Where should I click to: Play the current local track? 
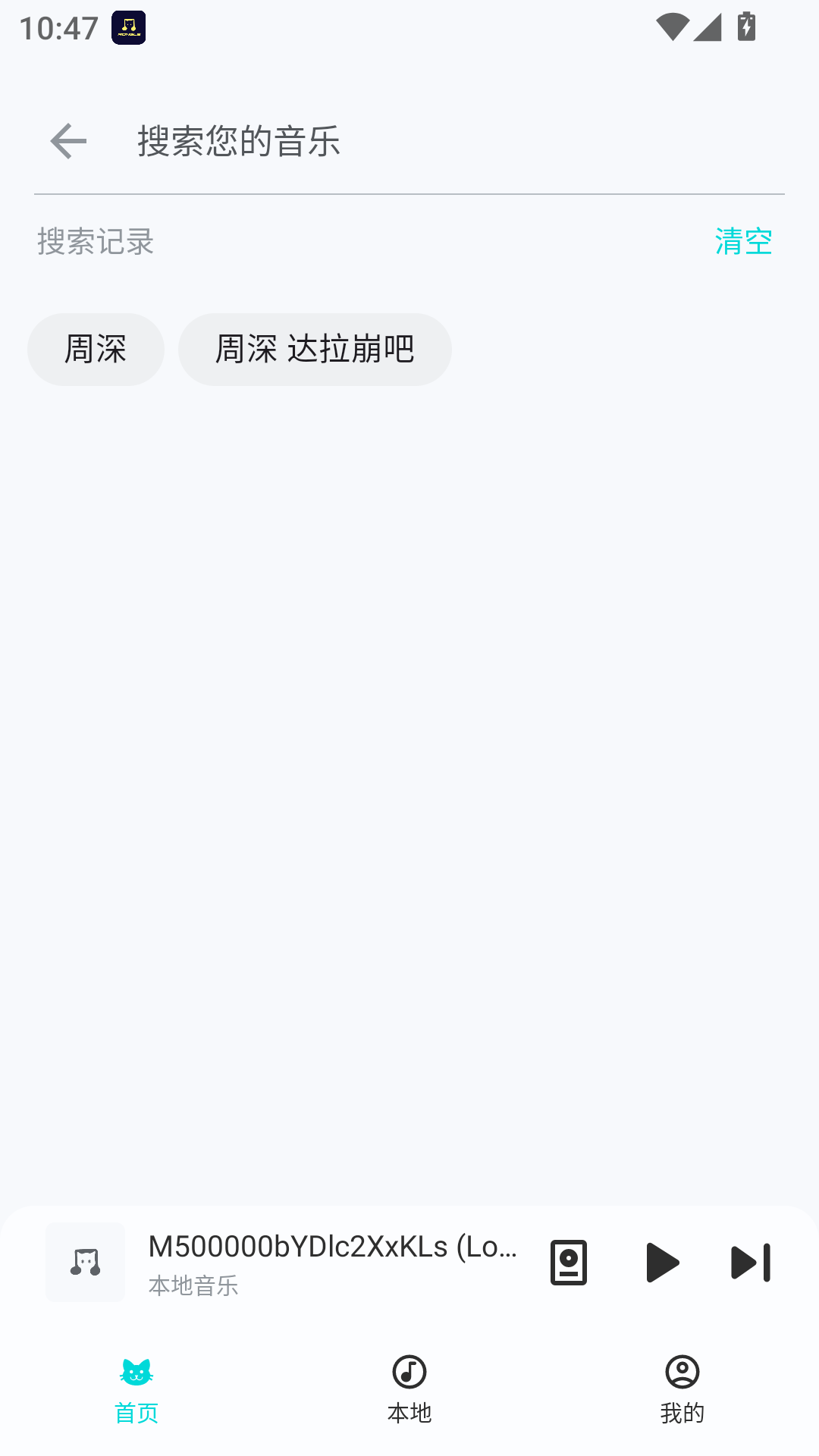tap(661, 1263)
